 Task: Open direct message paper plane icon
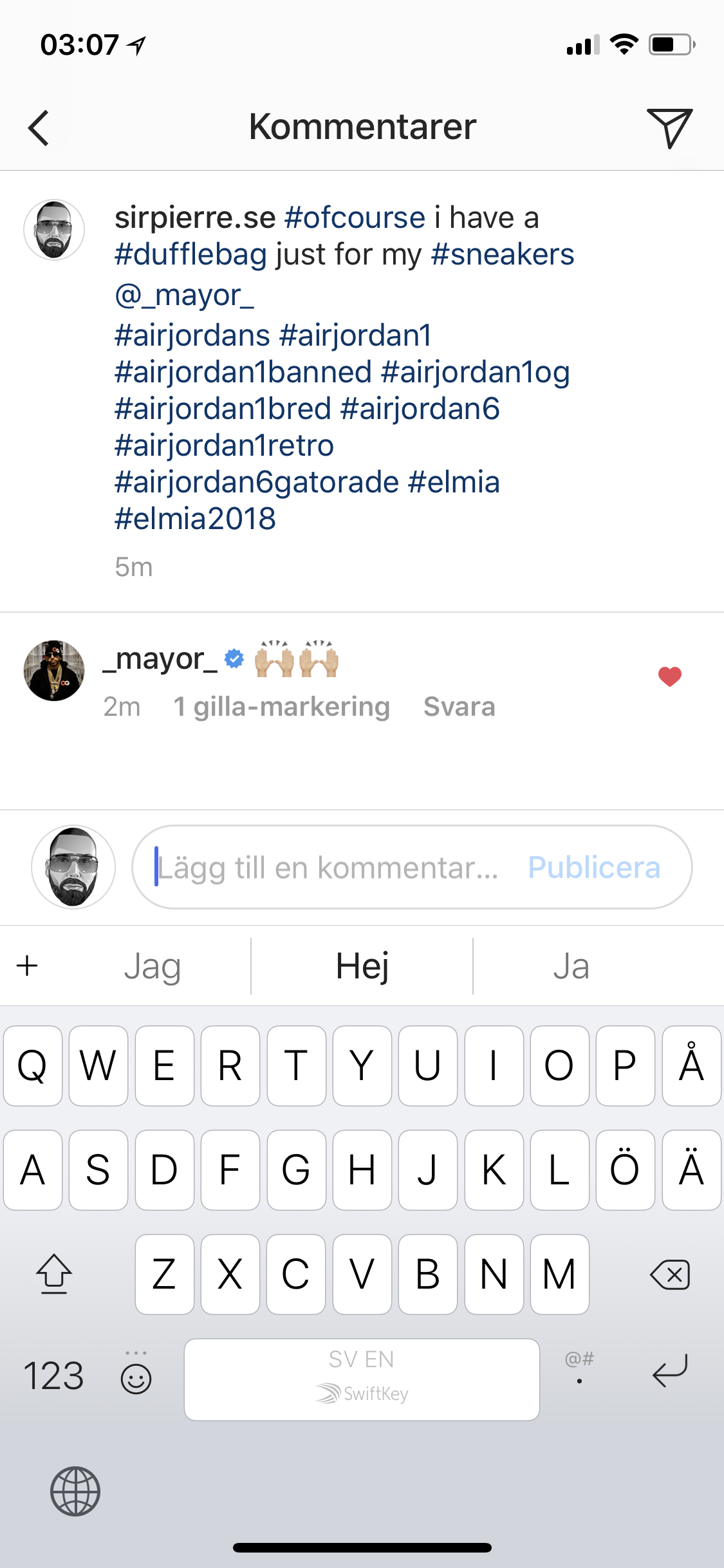[x=669, y=127]
